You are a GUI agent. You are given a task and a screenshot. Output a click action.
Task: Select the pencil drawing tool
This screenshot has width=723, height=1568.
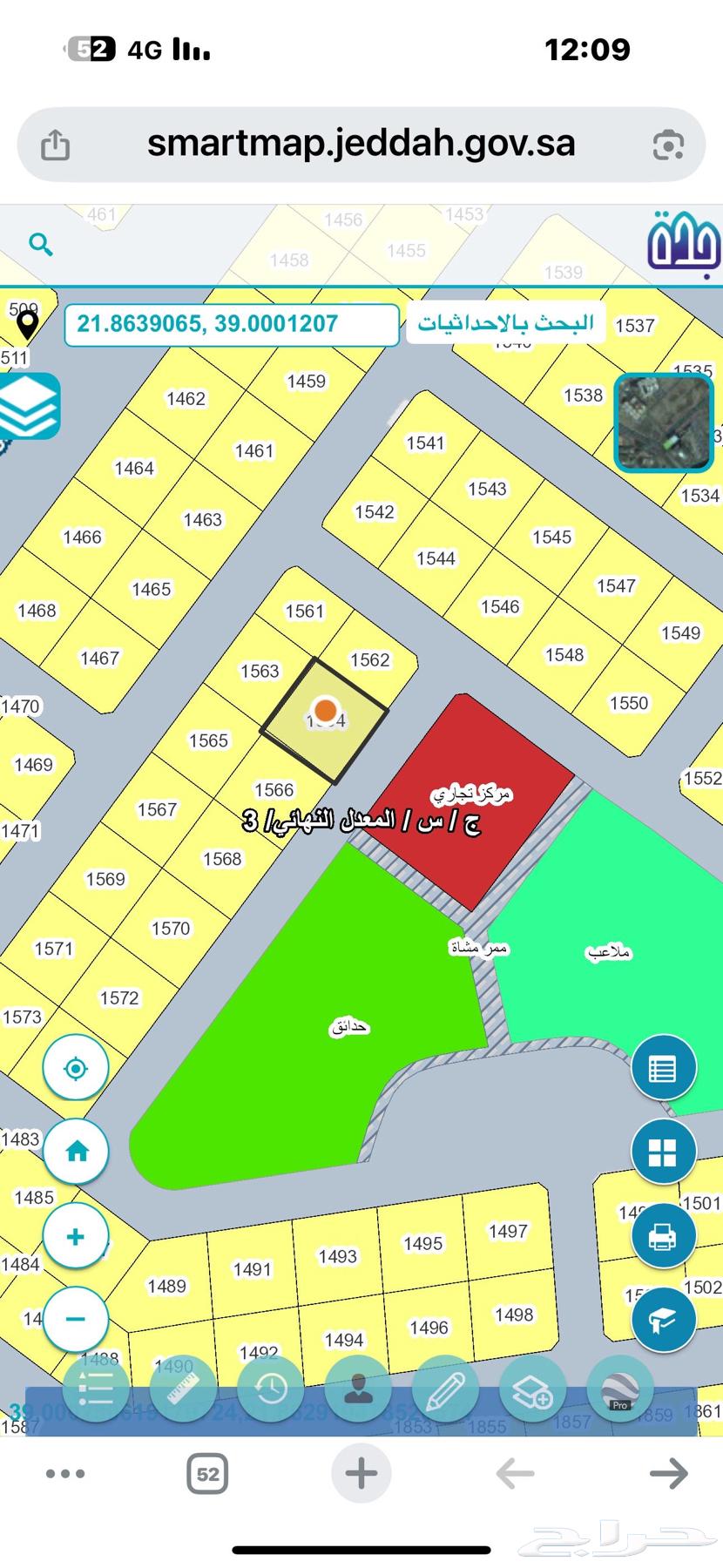pyautogui.click(x=445, y=1389)
